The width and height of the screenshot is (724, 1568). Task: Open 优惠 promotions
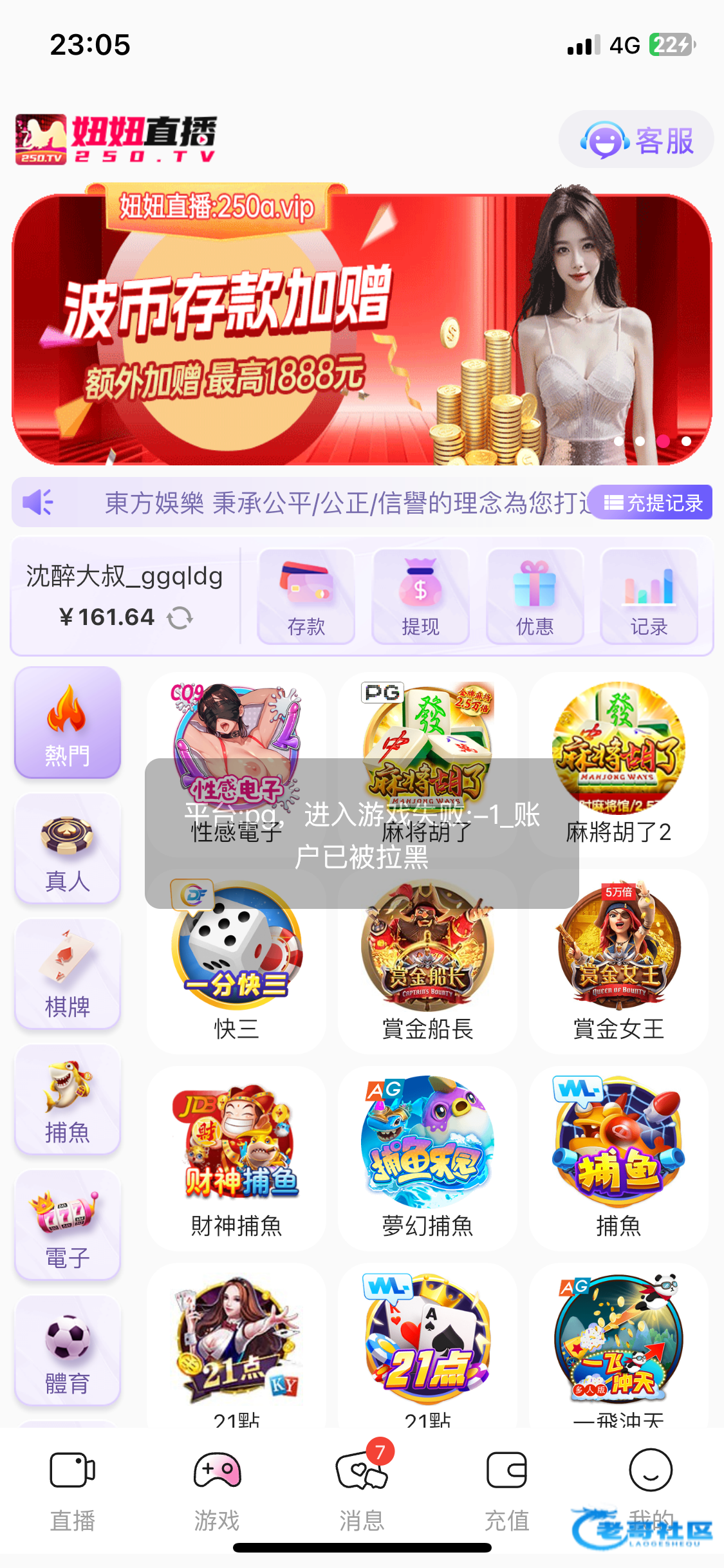(534, 596)
